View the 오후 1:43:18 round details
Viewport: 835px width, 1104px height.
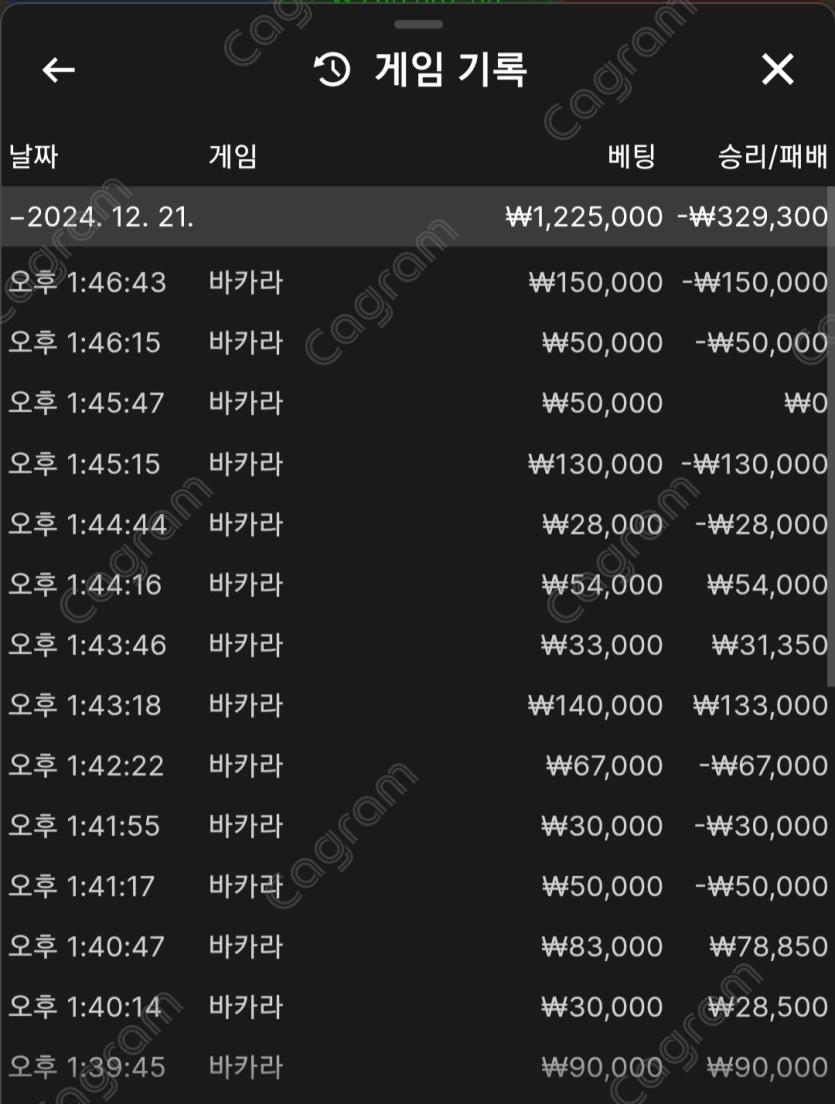click(x=417, y=705)
